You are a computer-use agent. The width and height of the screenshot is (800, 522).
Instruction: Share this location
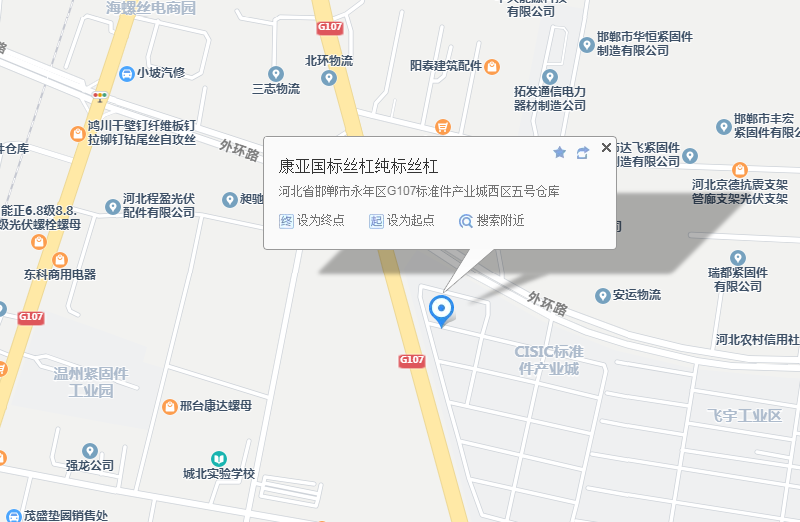(583, 152)
